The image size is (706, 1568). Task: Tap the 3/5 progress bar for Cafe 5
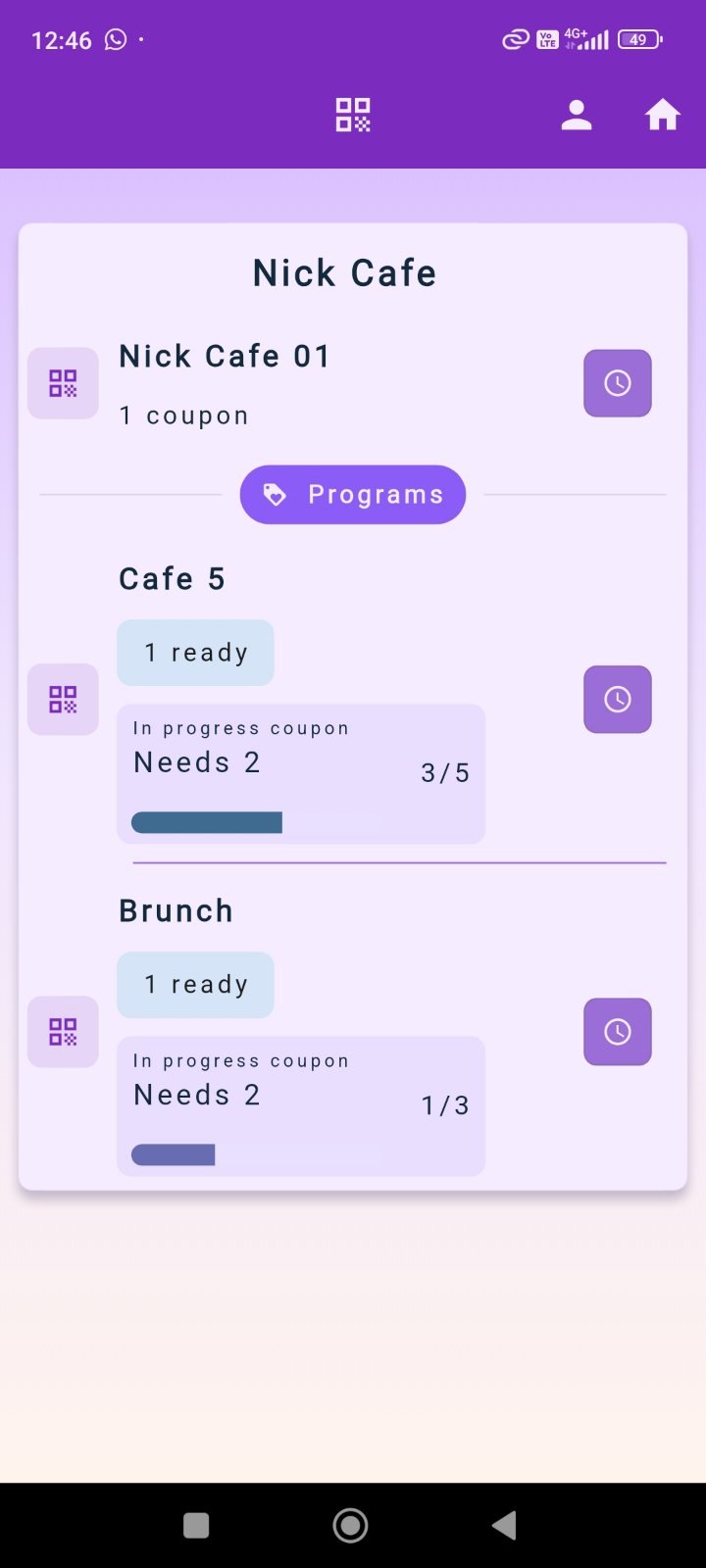300,821
